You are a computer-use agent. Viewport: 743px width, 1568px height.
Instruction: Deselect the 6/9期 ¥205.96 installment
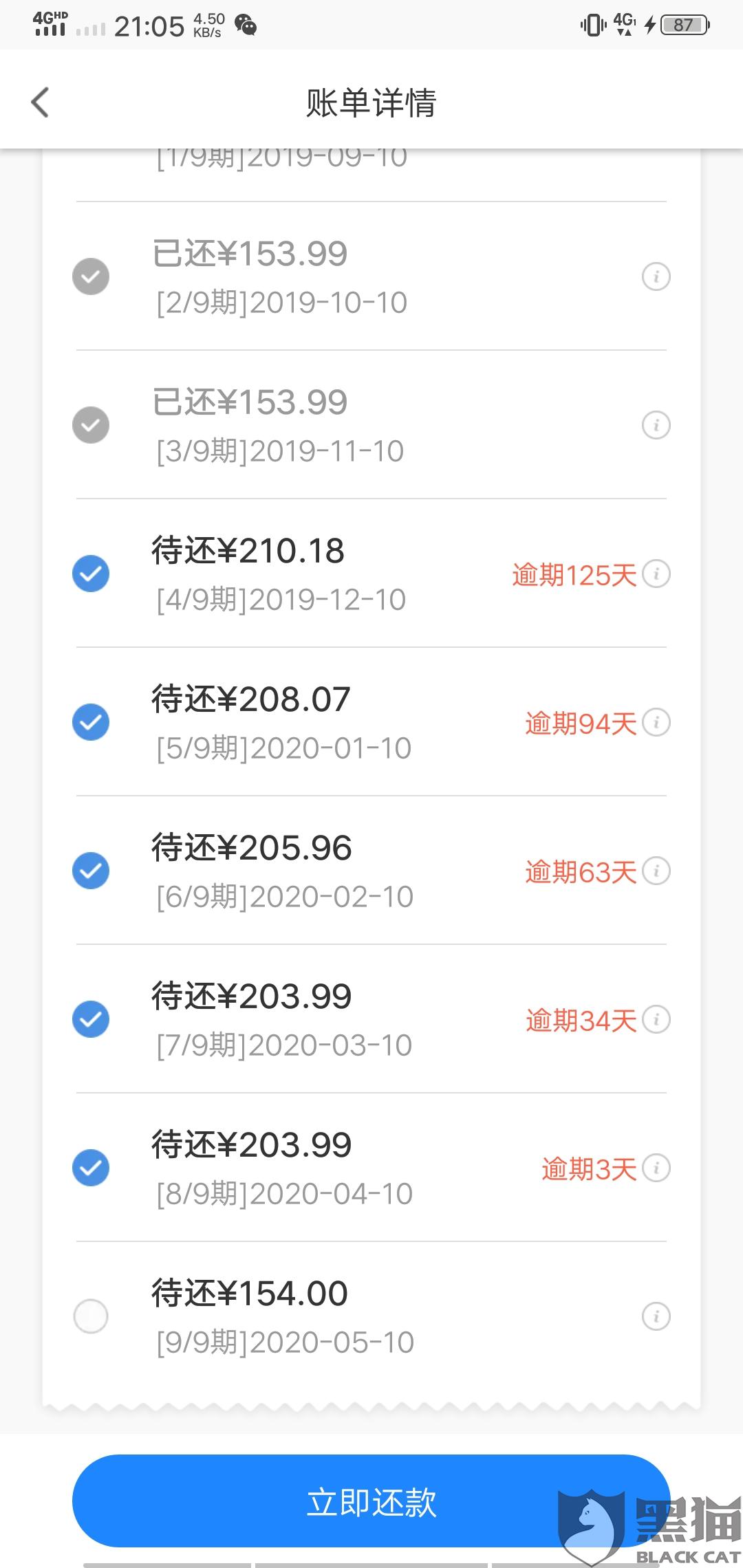pos(91,871)
